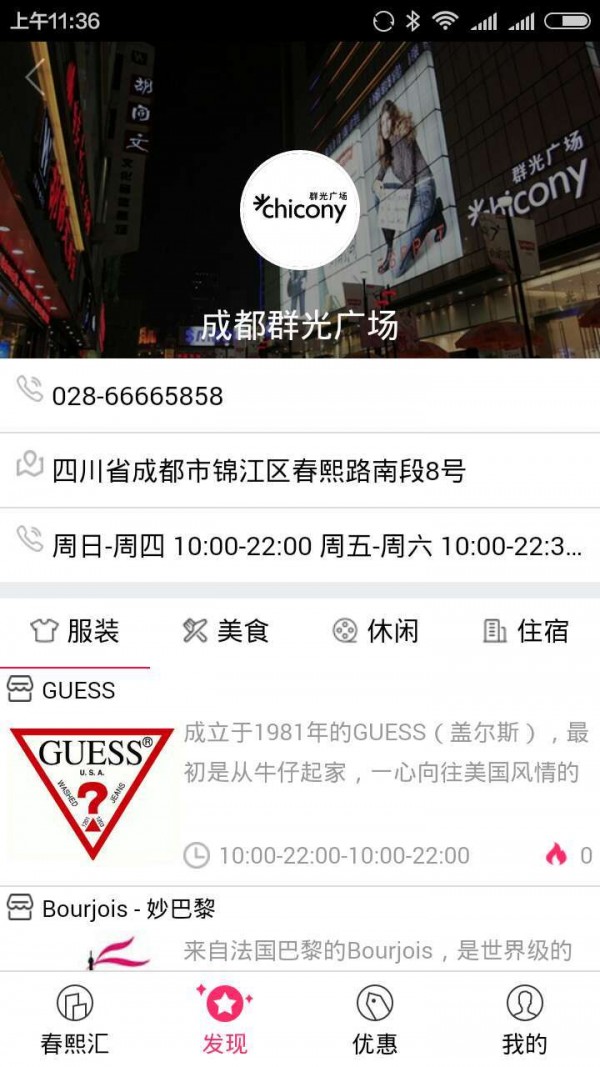Viewport: 600px width, 1067px height.
Task: Select the 住宿 category tab
Action: click(525, 631)
